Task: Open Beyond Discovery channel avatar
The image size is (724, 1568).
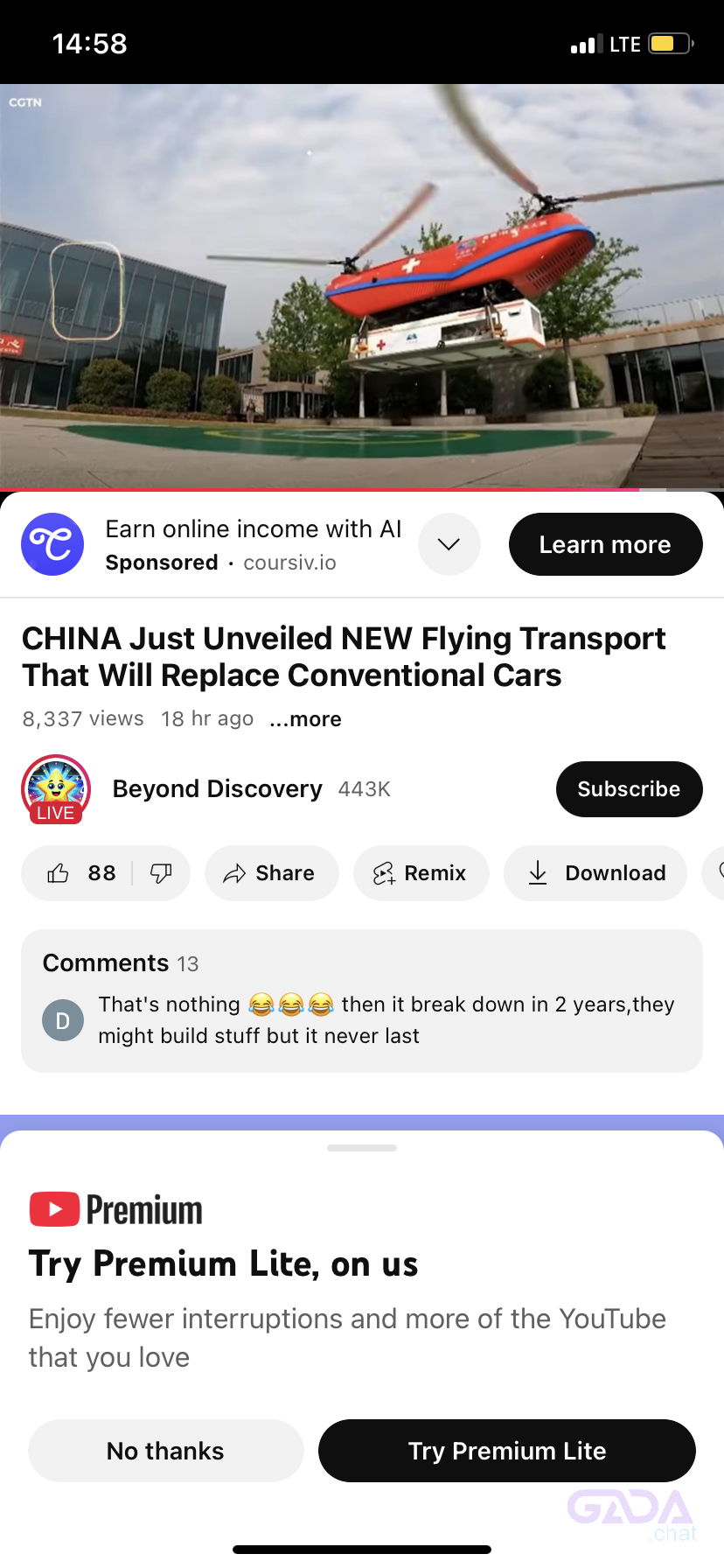Action: pos(56,788)
